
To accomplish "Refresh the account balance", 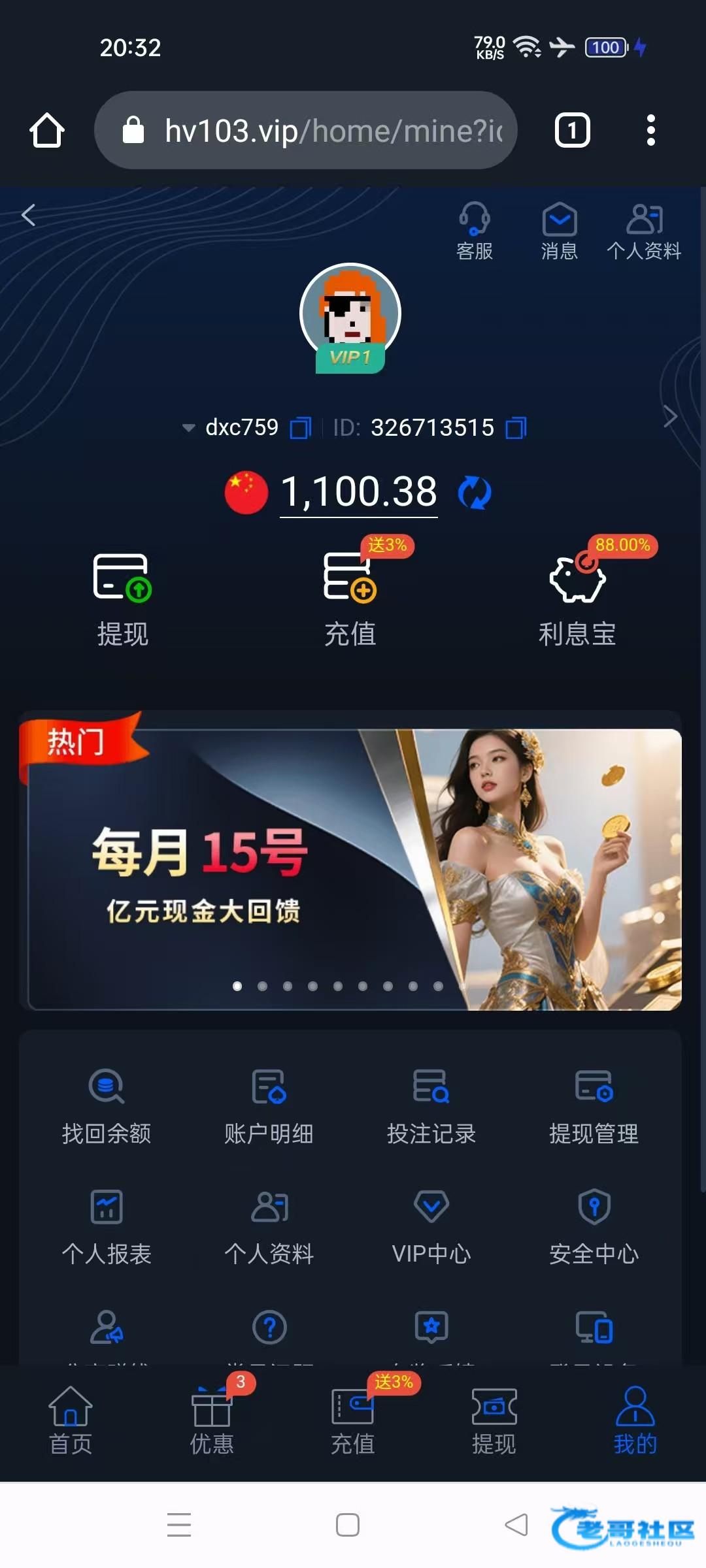I will click(475, 493).
